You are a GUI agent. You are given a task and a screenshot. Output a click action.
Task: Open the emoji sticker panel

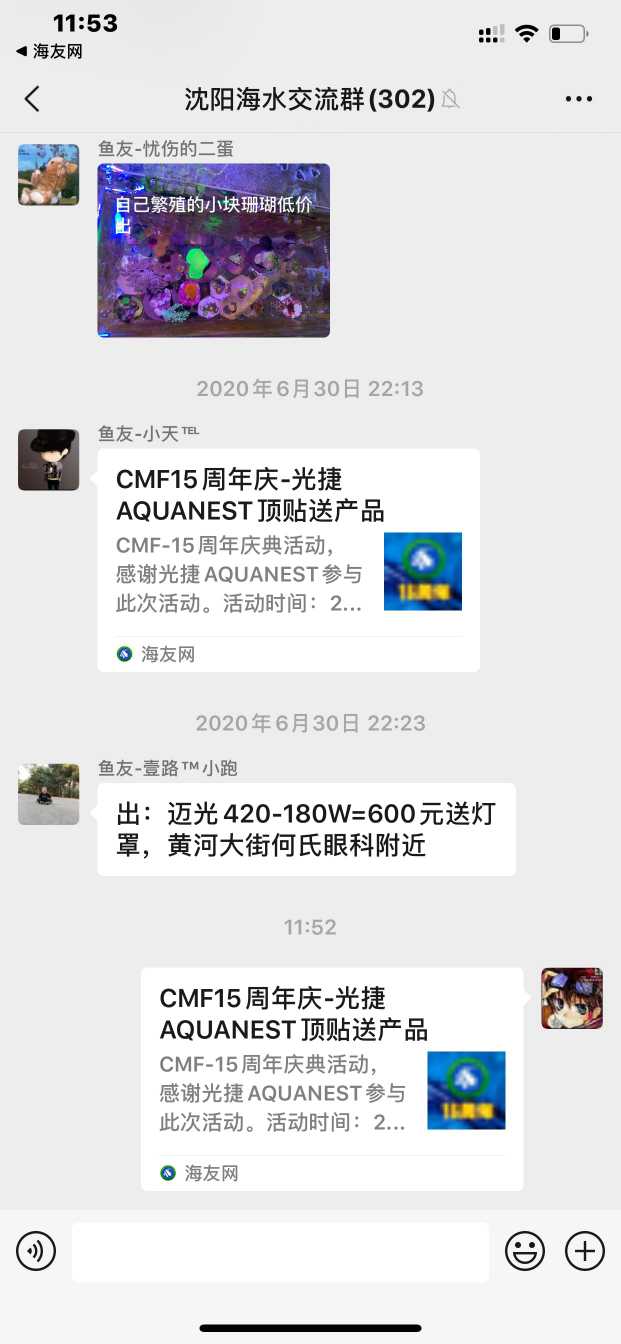[x=525, y=1251]
